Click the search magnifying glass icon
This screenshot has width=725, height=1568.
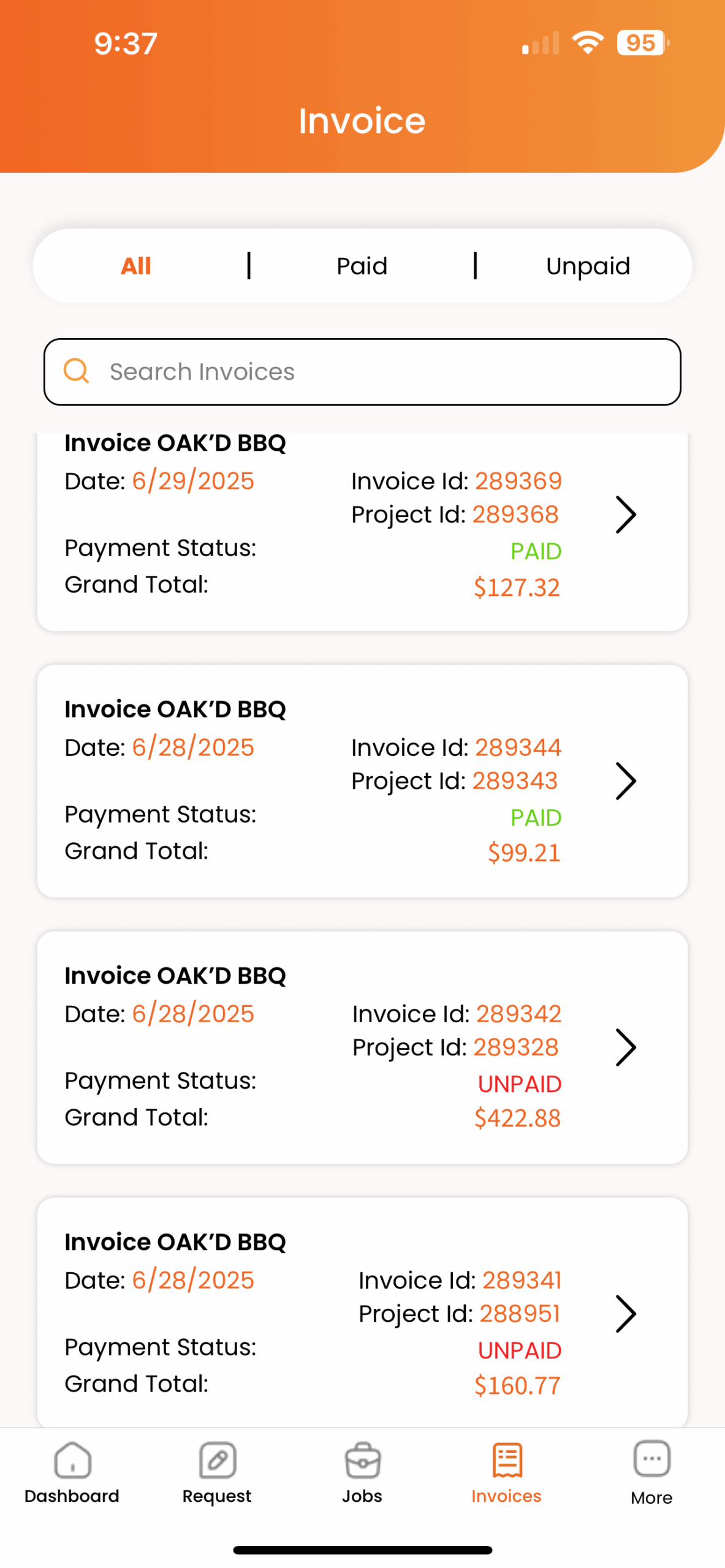click(76, 371)
